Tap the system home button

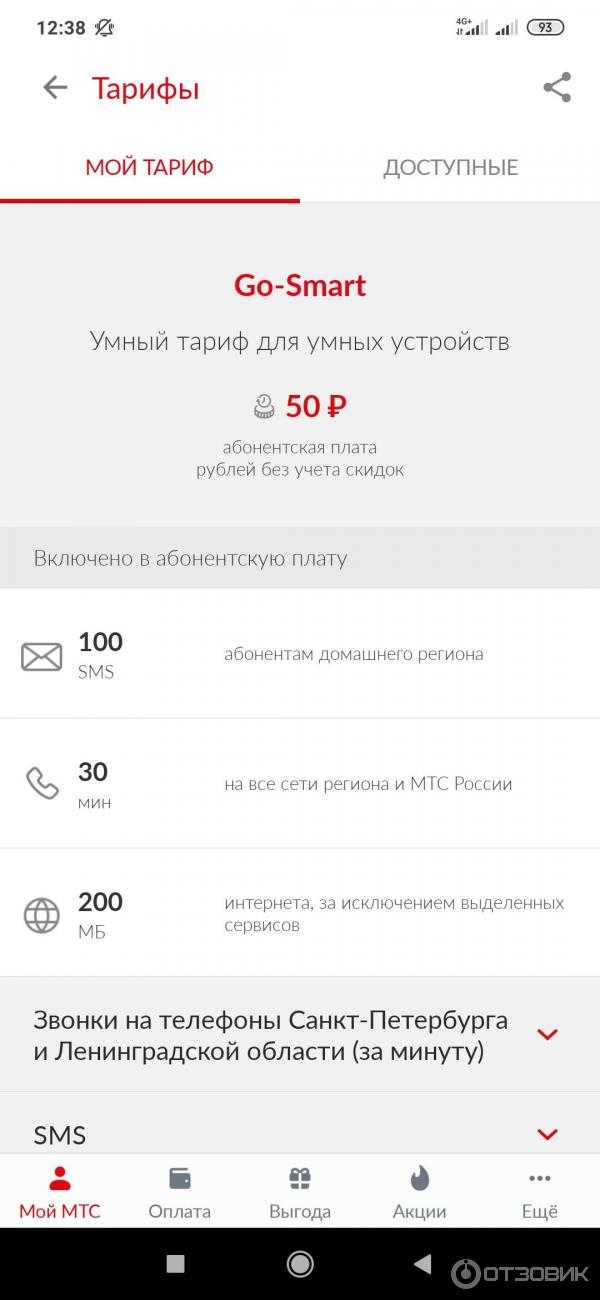point(300,1264)
